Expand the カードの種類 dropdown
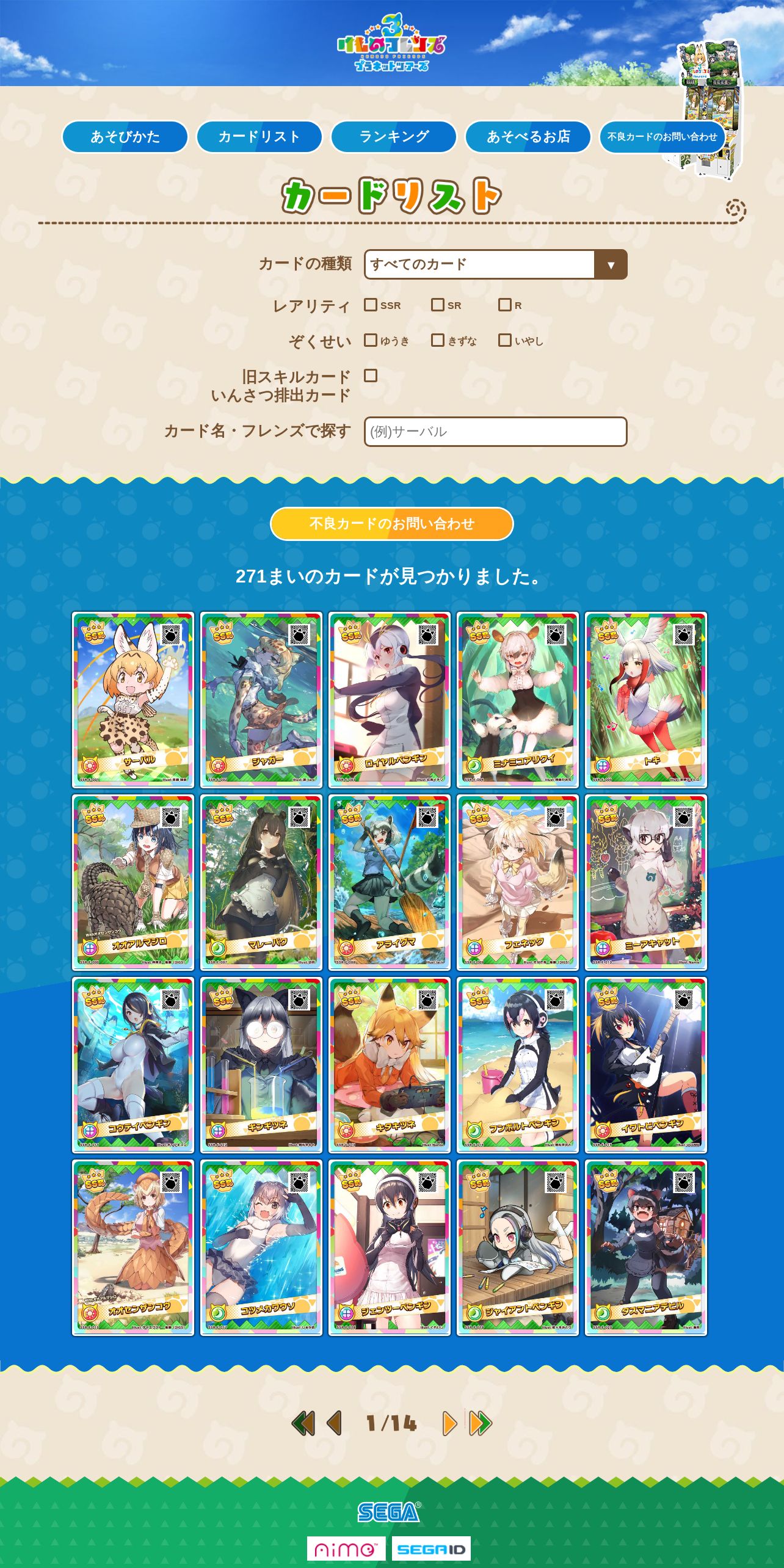784x1568 pixels. (496, 264)
